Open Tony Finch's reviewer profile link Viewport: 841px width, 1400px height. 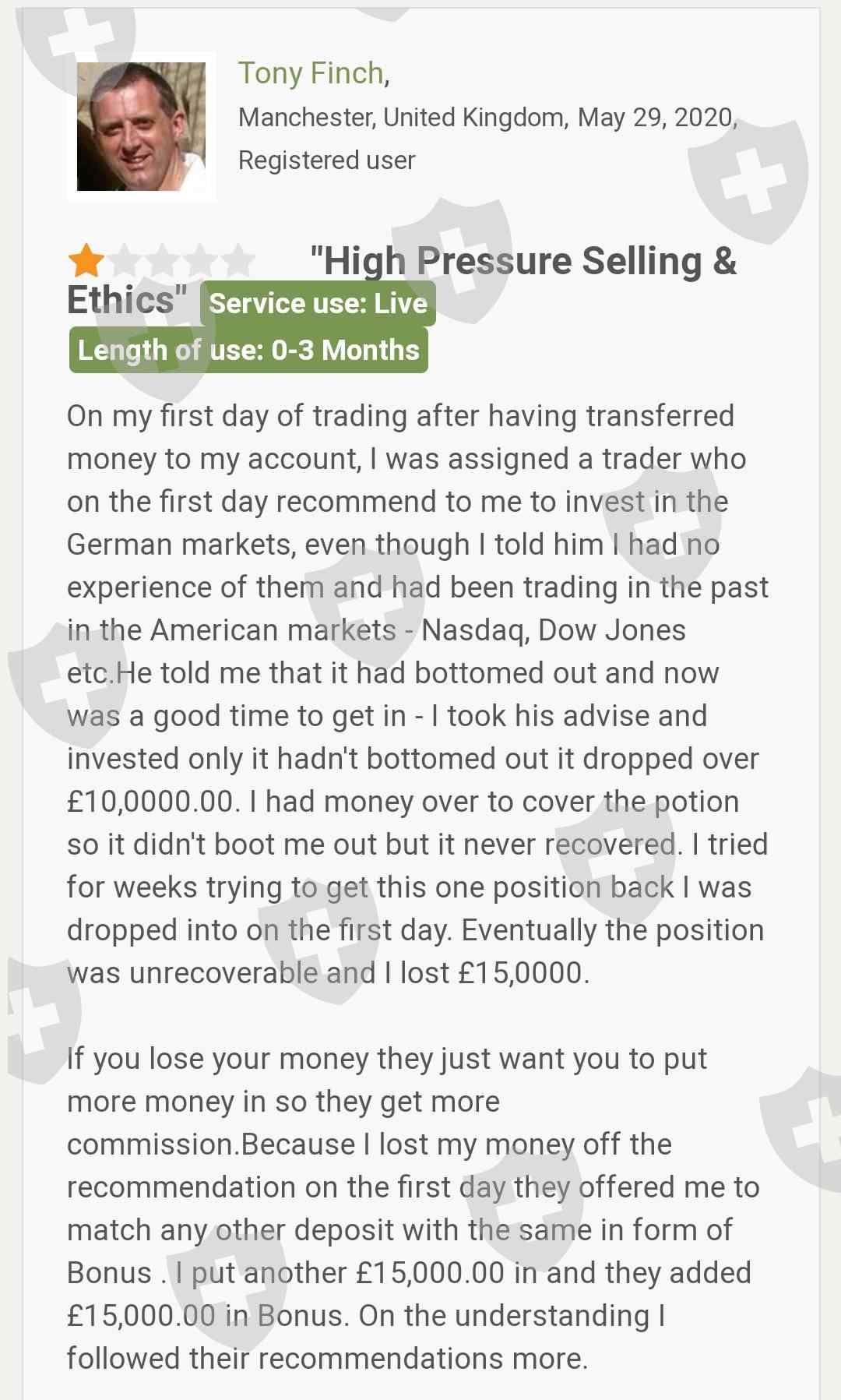click(x=311, y=73)
